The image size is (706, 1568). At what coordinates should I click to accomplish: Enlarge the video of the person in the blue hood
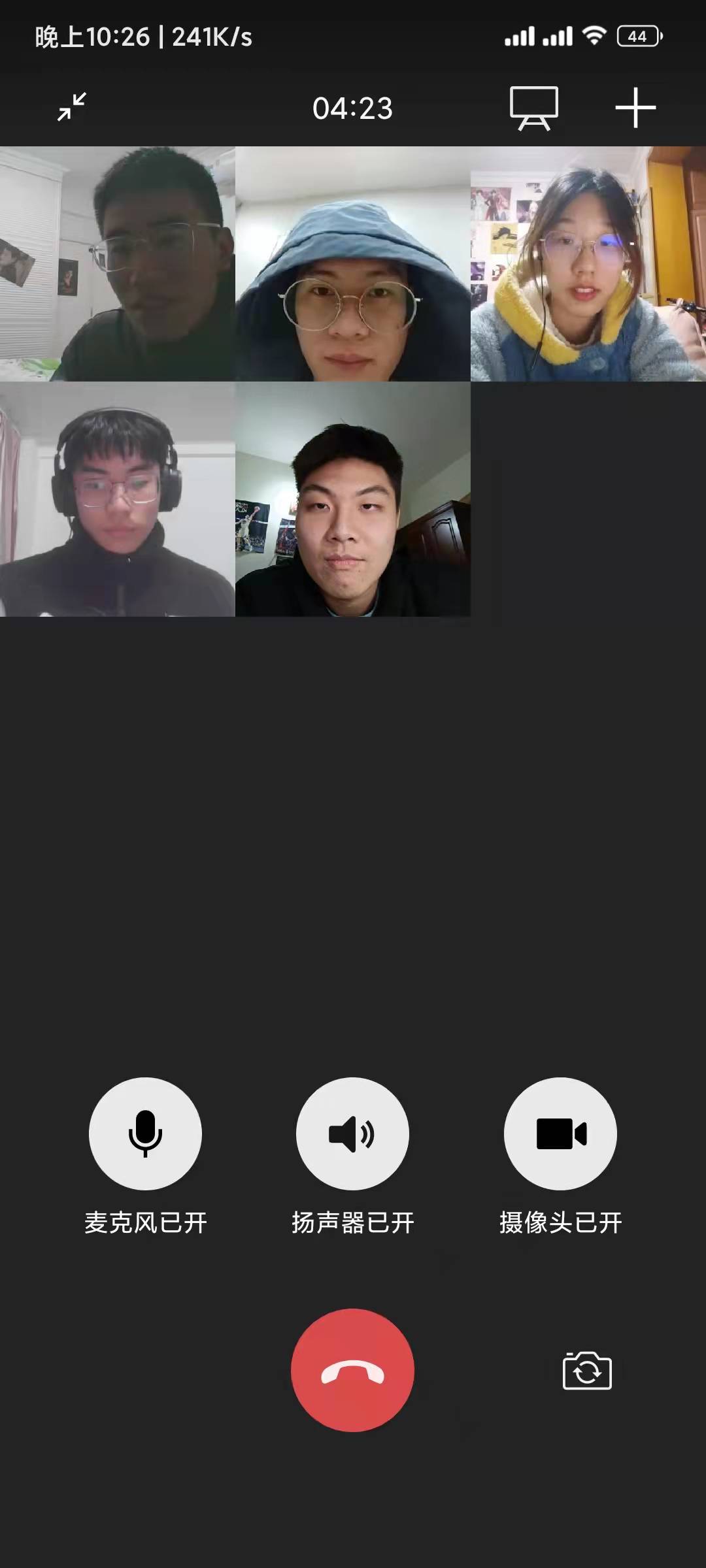pos(352,264)
